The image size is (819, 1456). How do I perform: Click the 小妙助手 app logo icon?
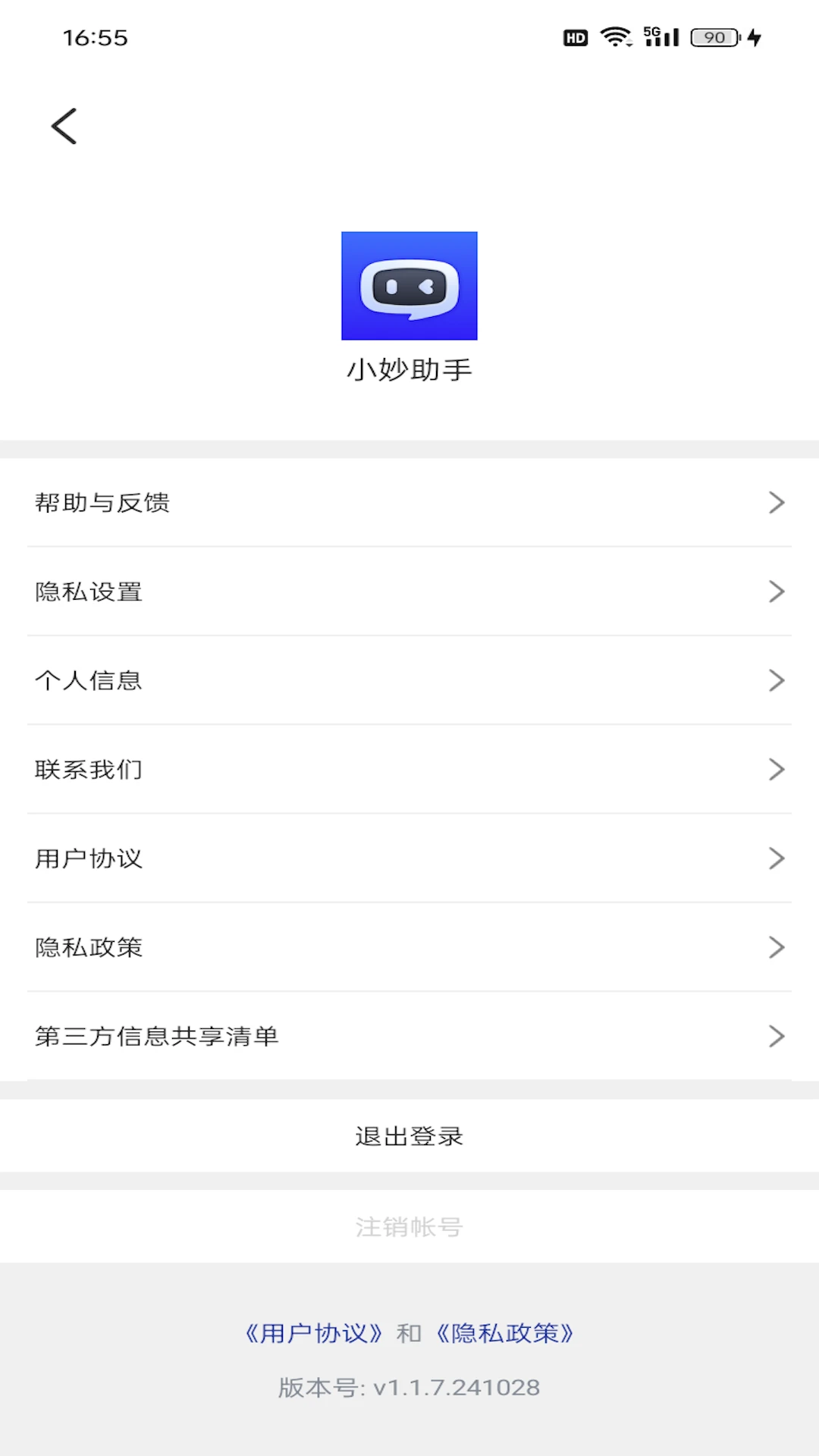coord(409,286)
